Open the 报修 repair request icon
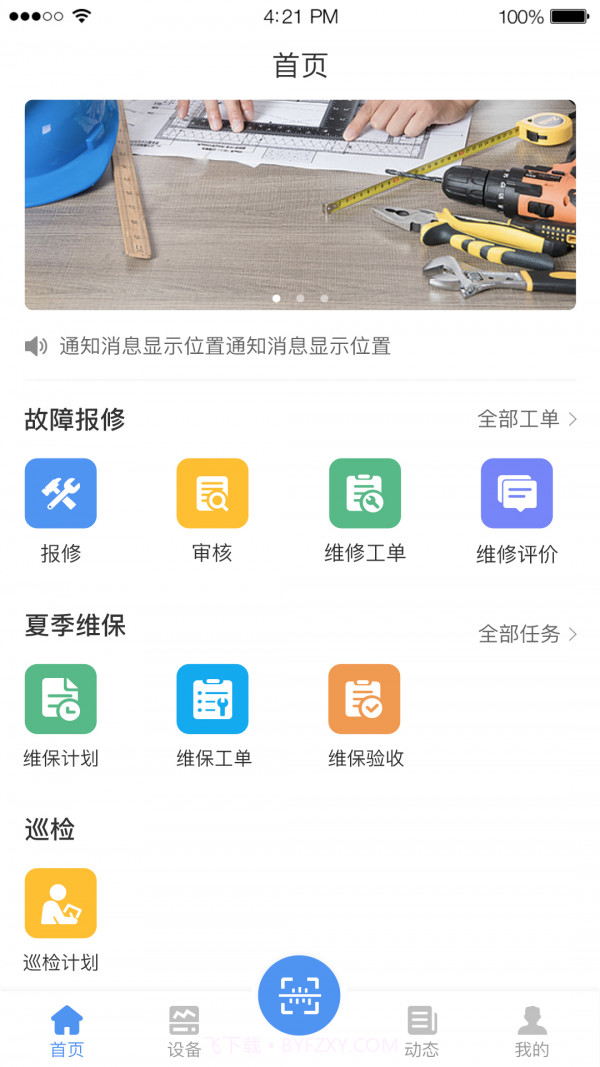 point(61,493)
